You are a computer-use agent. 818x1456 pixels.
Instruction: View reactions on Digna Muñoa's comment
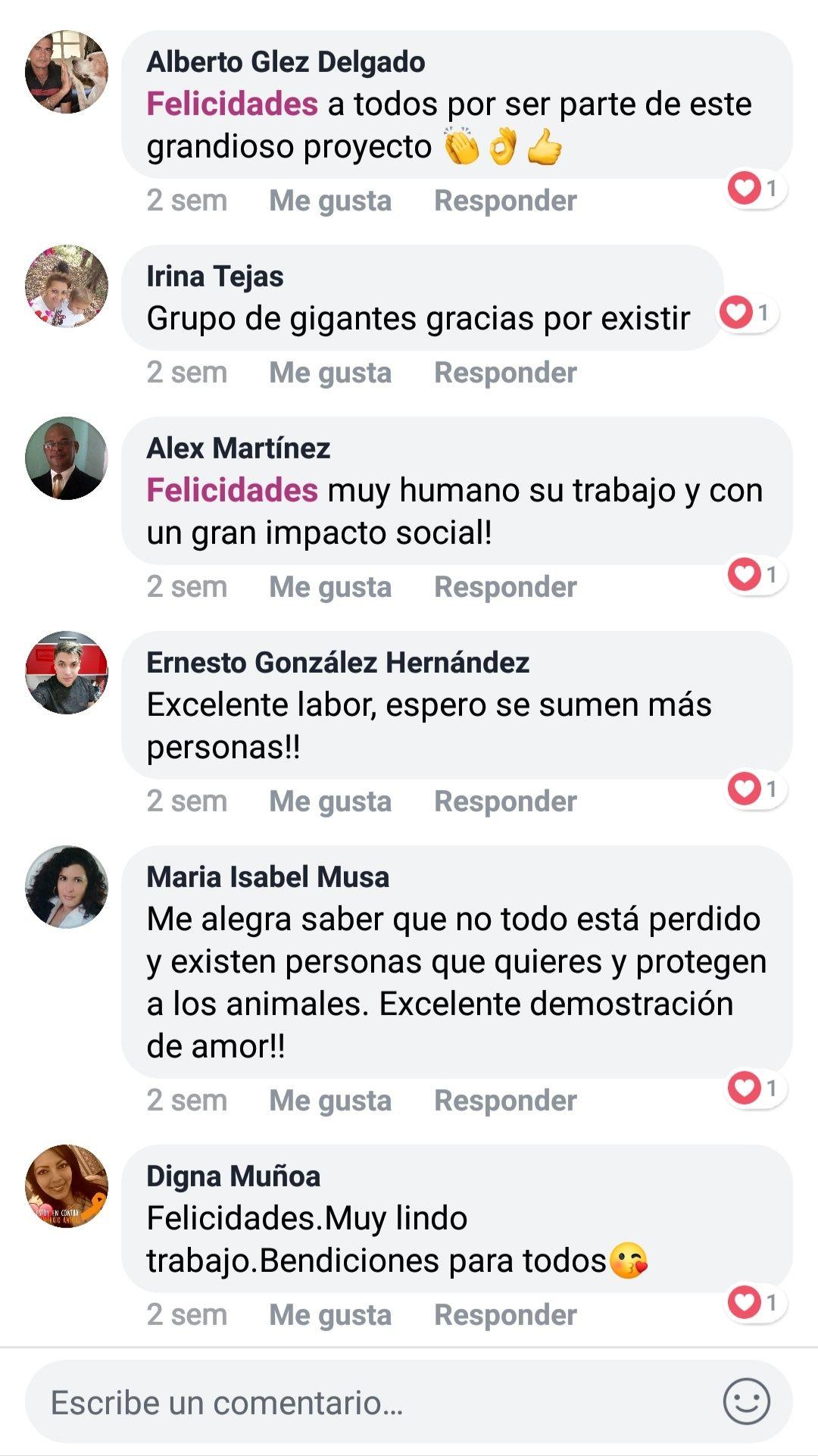(x=756, y=1303)
